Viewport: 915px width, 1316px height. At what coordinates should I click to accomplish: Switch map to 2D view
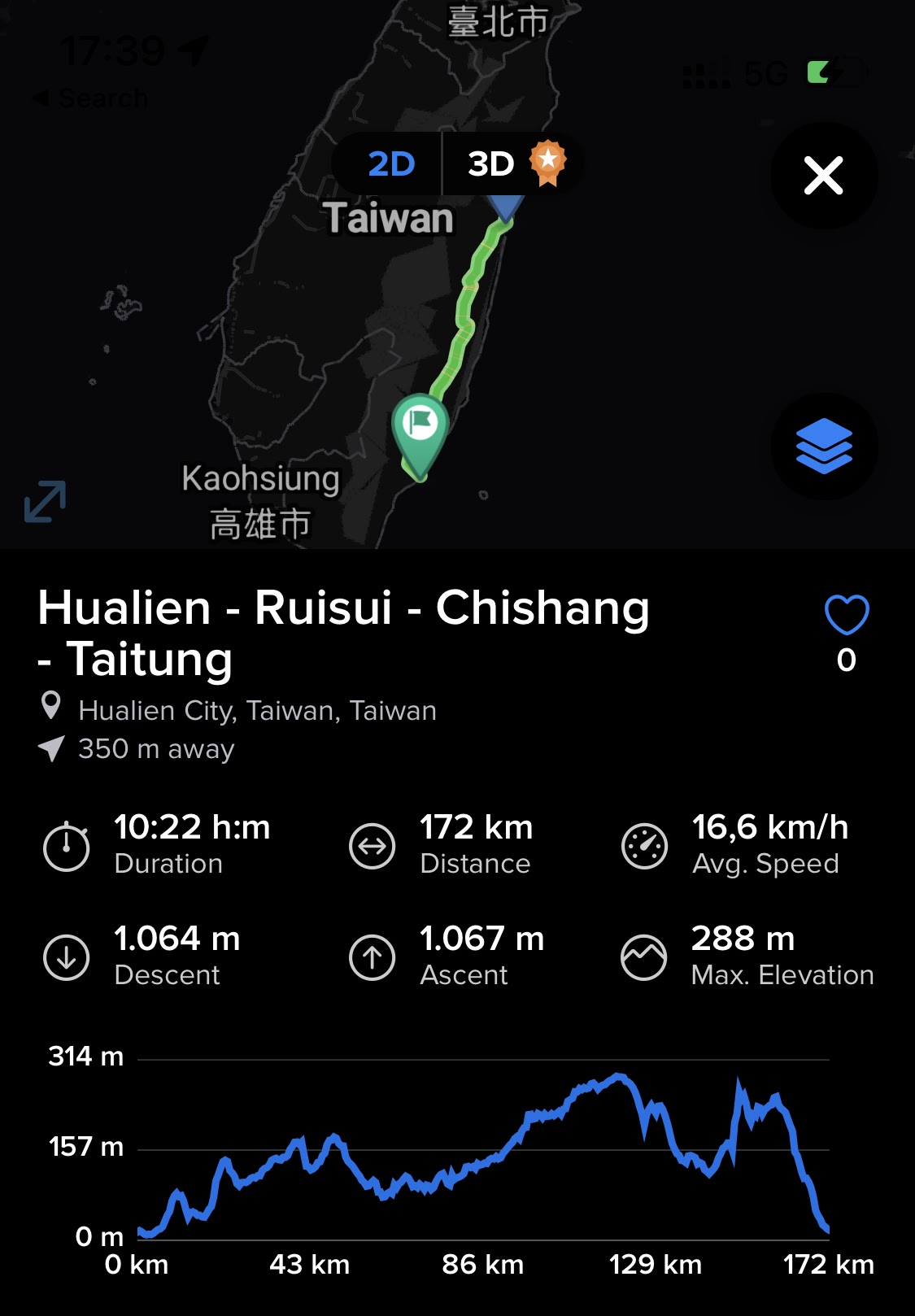(391, 164)
